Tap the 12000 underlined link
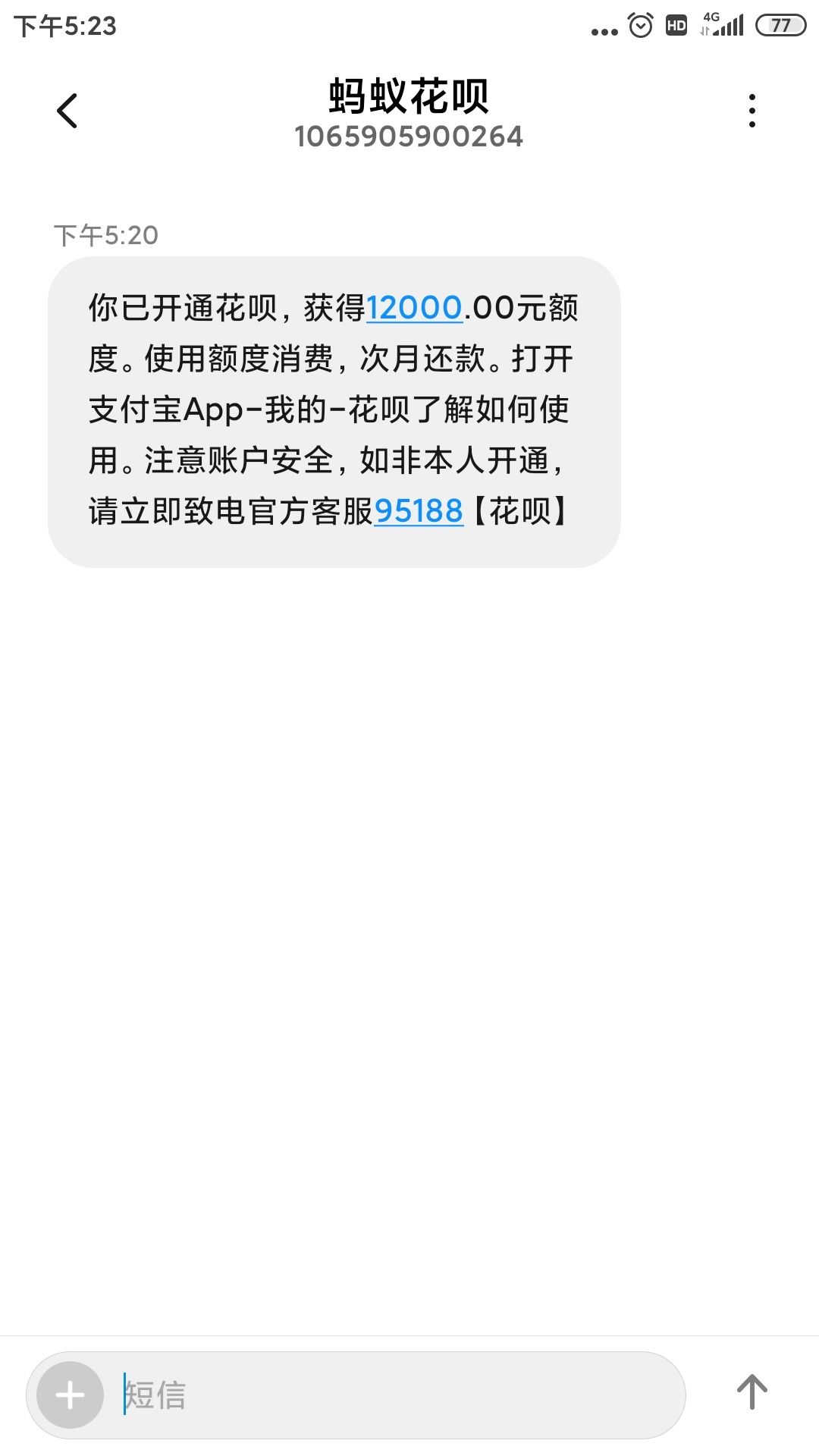The image size is (819, 1456). 415,308
